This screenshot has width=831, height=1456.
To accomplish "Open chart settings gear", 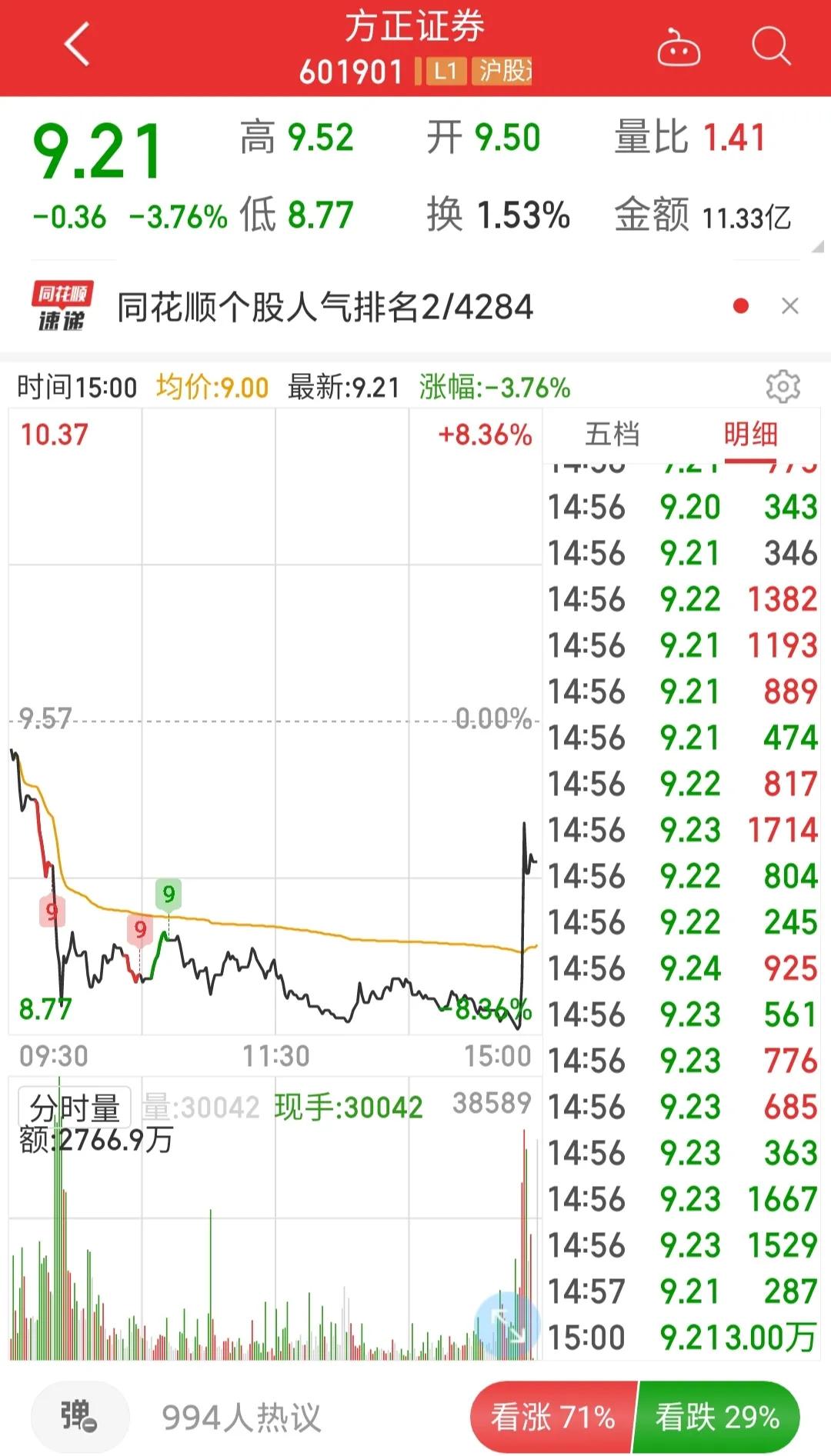I will click(783, 386).
